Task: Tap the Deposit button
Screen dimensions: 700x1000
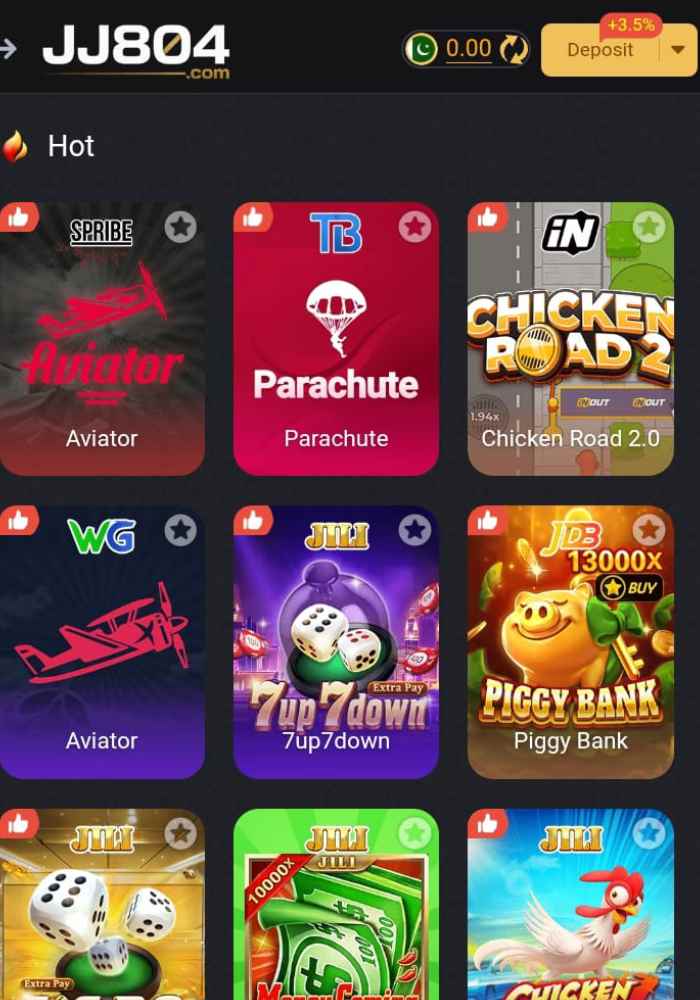Action: 600,50
